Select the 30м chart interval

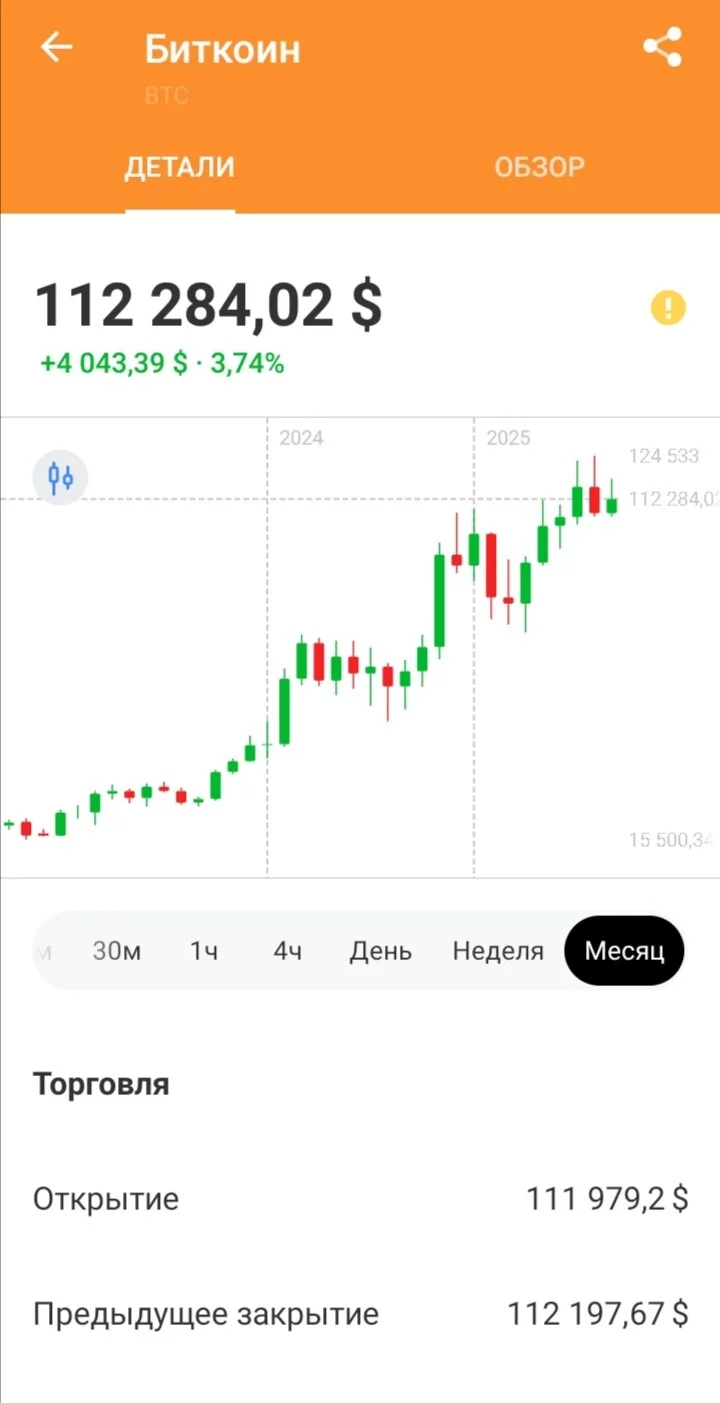pyautogui.click(x=117, y=950)
